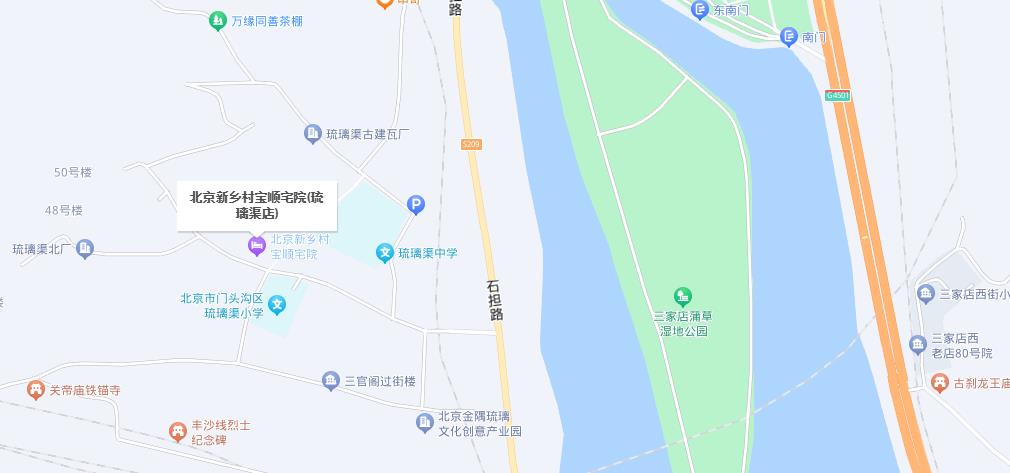
Task: Open the 丰沙线烈士纪念碑 marker
Action: click(x=177, y=432)
